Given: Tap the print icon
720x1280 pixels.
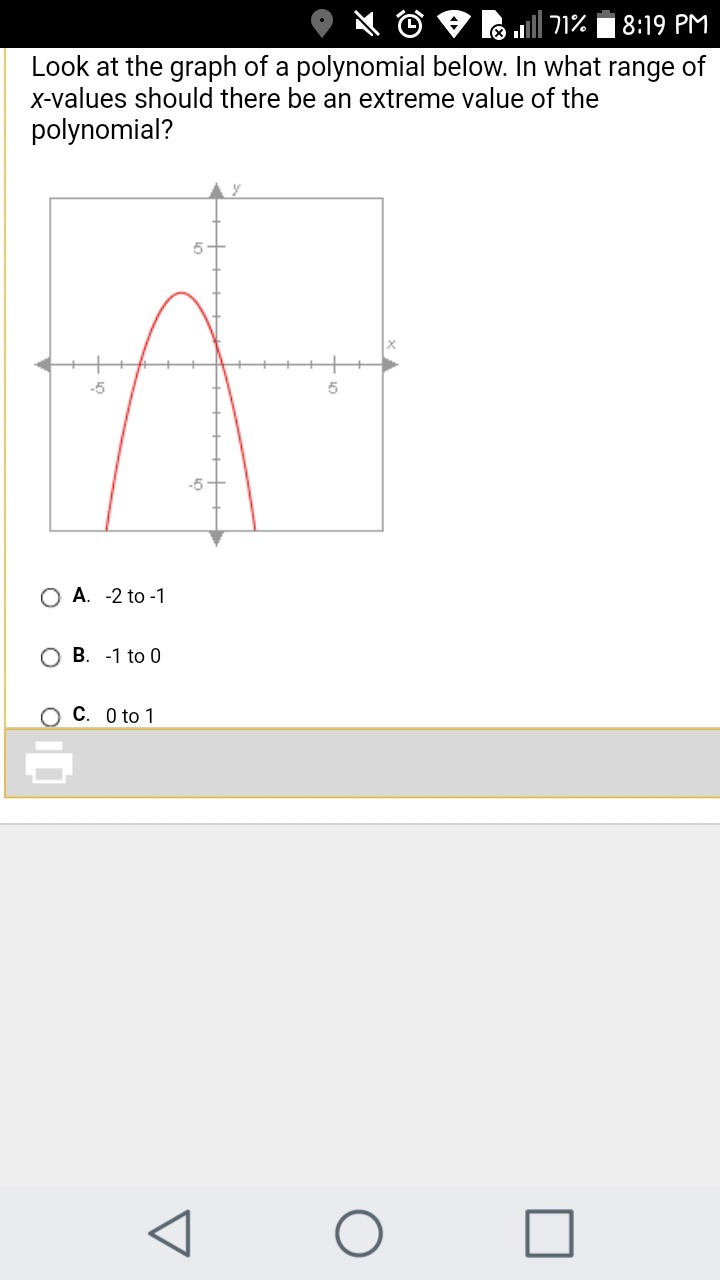Looking at the screenshot, I should click(x=49, y=762).
